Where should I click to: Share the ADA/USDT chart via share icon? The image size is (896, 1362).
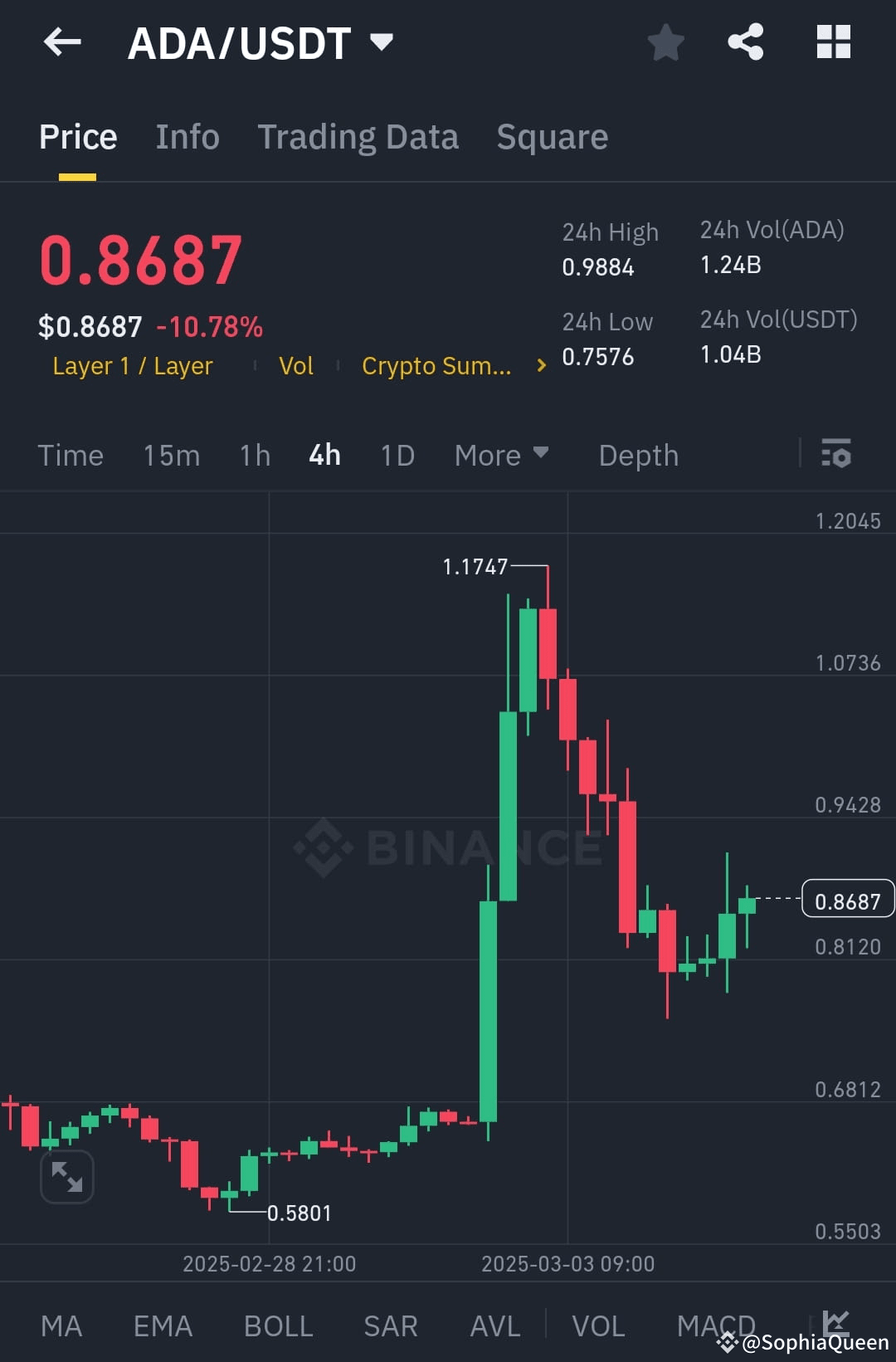pyautogui.click(x=746, y=42)
